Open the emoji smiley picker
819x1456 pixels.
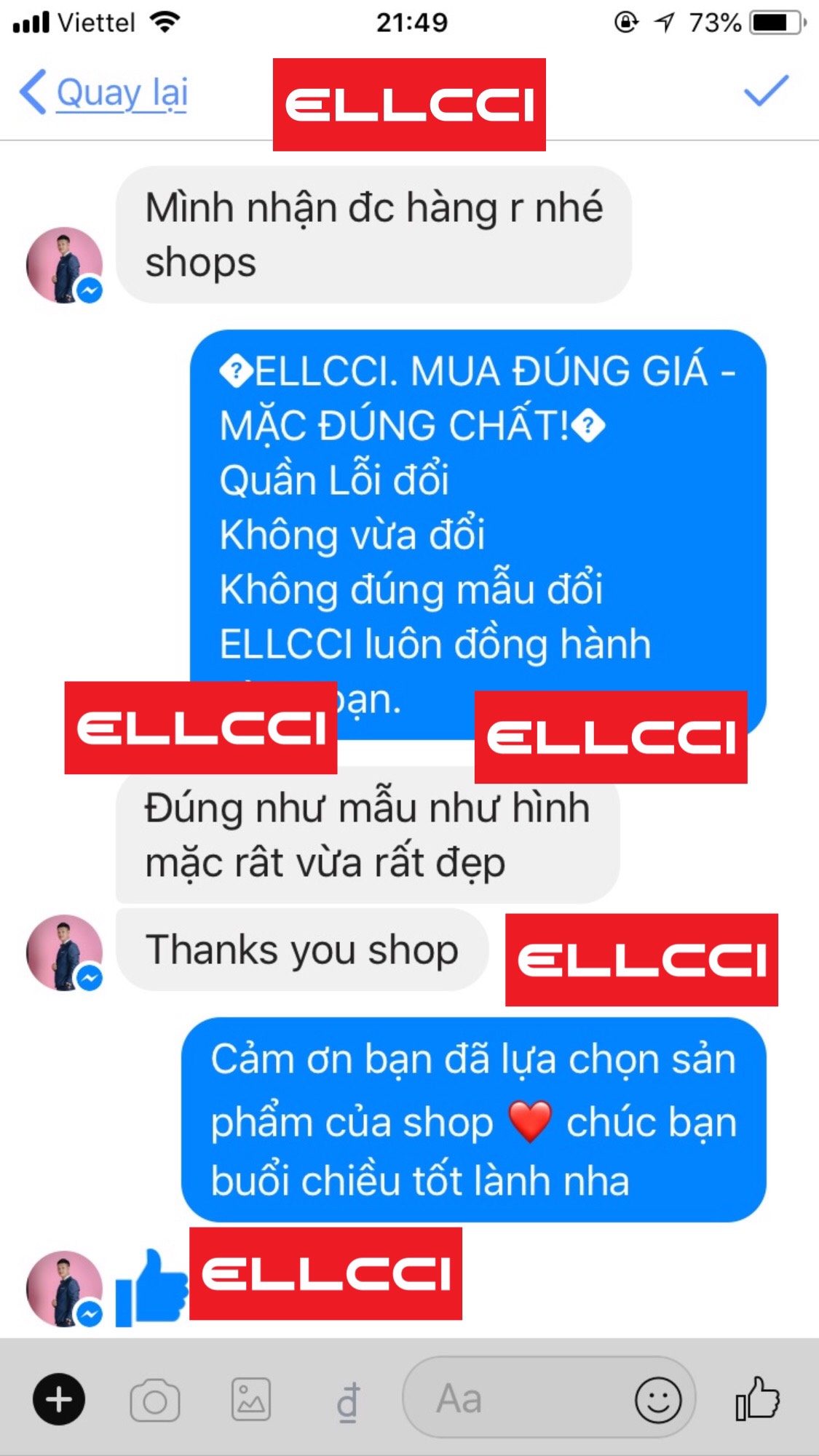(x=658, y=1399)
